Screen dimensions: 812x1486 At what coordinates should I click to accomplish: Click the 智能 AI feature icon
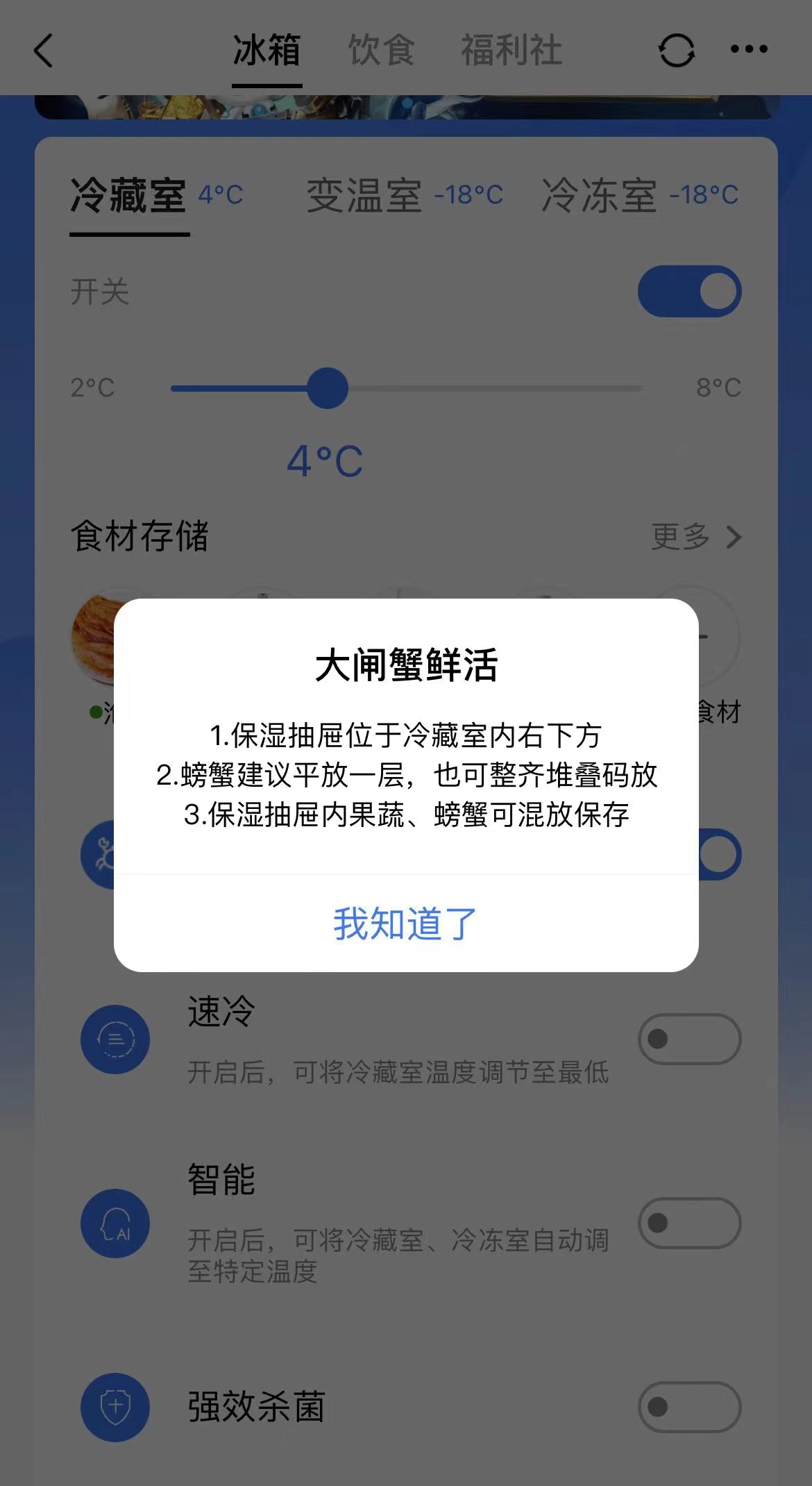coord(115,1224)
